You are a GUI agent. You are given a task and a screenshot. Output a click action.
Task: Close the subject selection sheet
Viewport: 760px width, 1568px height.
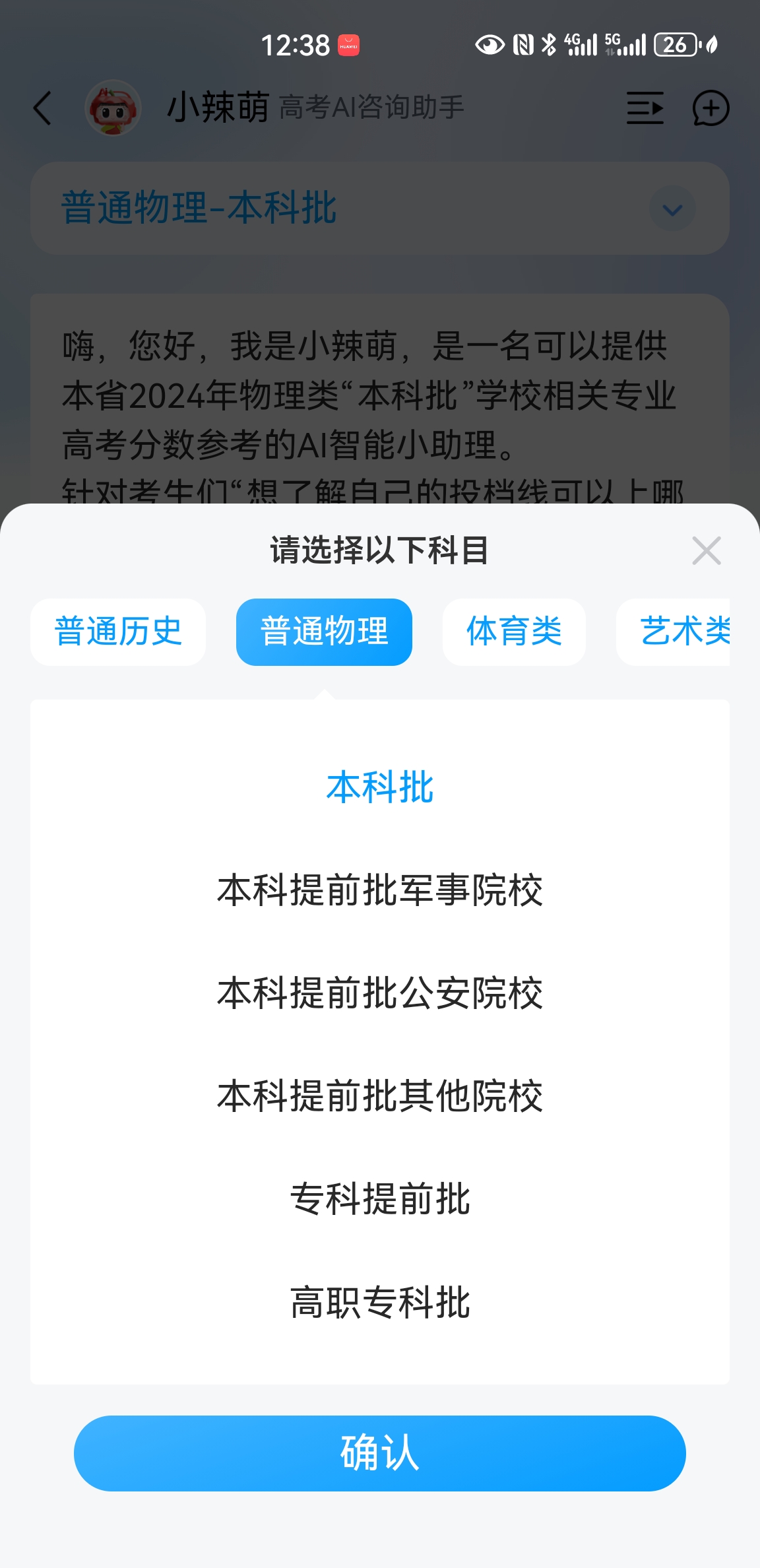pos(706,550)
